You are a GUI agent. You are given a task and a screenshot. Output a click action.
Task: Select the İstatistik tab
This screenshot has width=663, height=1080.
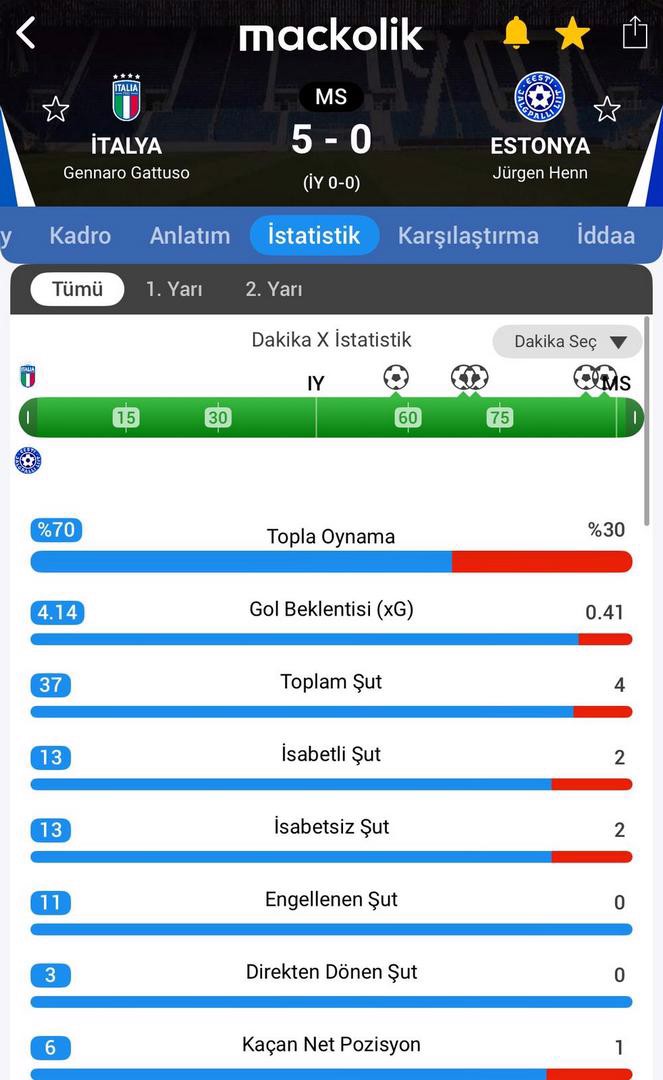314,236
